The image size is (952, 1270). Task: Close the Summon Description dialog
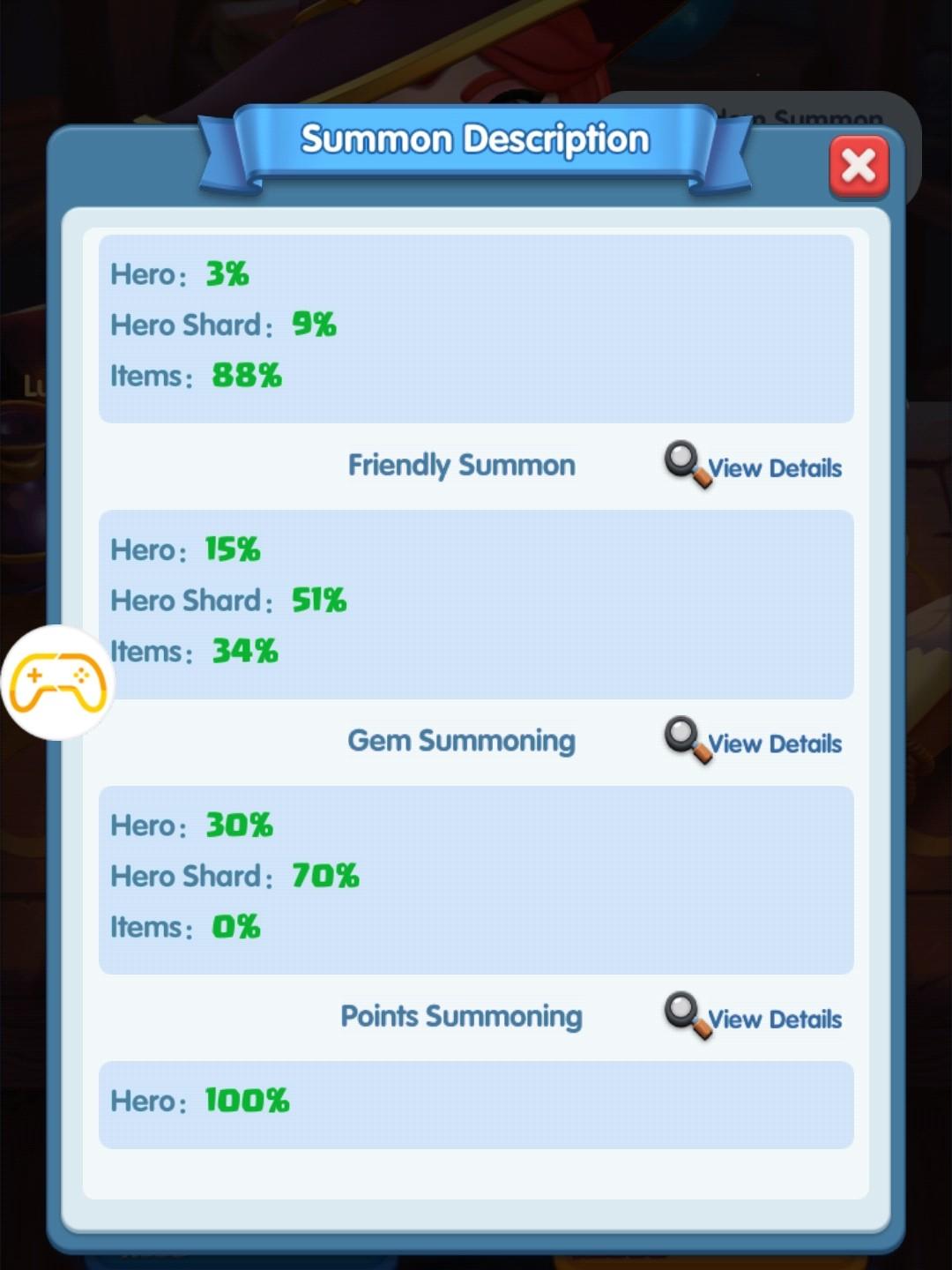pos(858,167)
